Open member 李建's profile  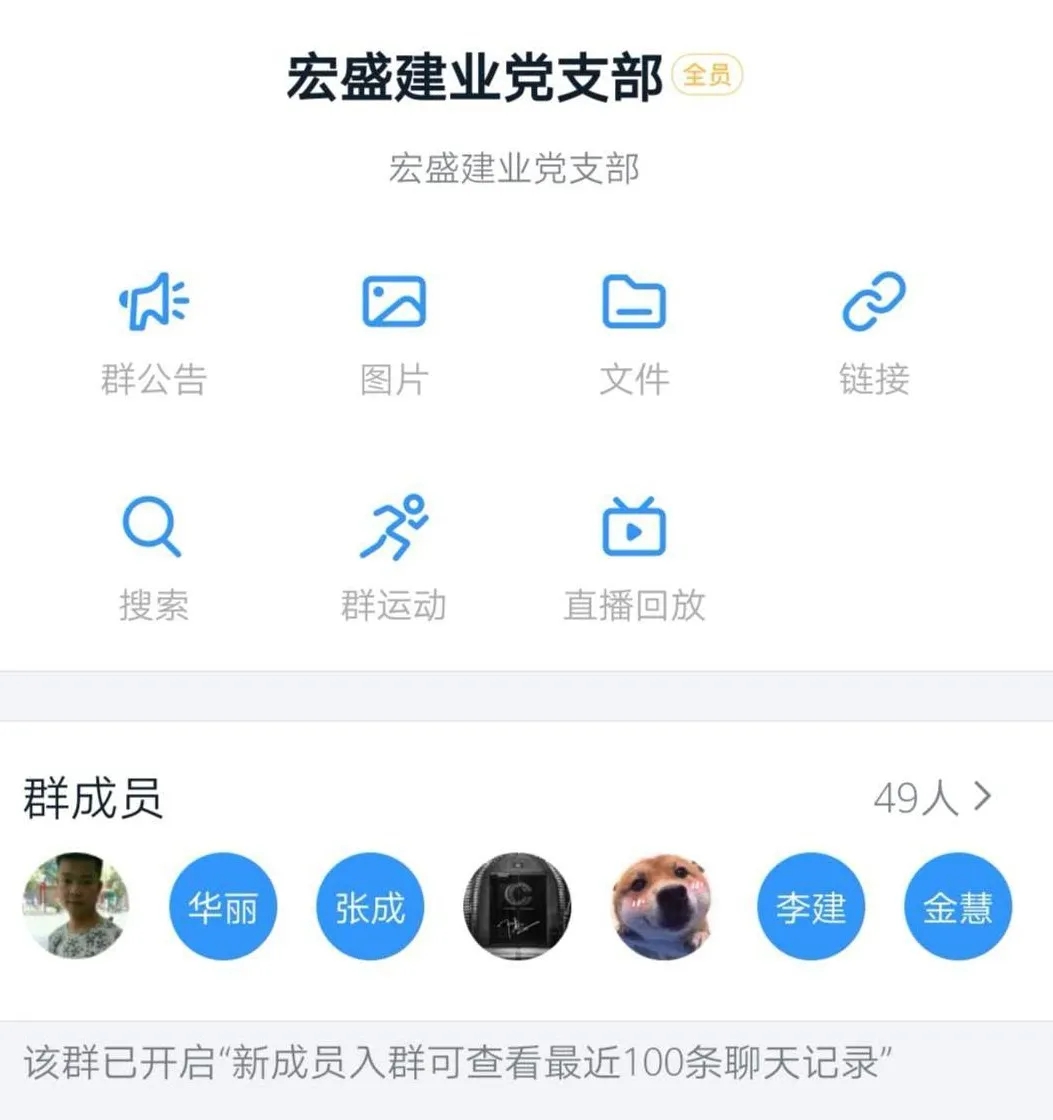(x=811, y=907)
